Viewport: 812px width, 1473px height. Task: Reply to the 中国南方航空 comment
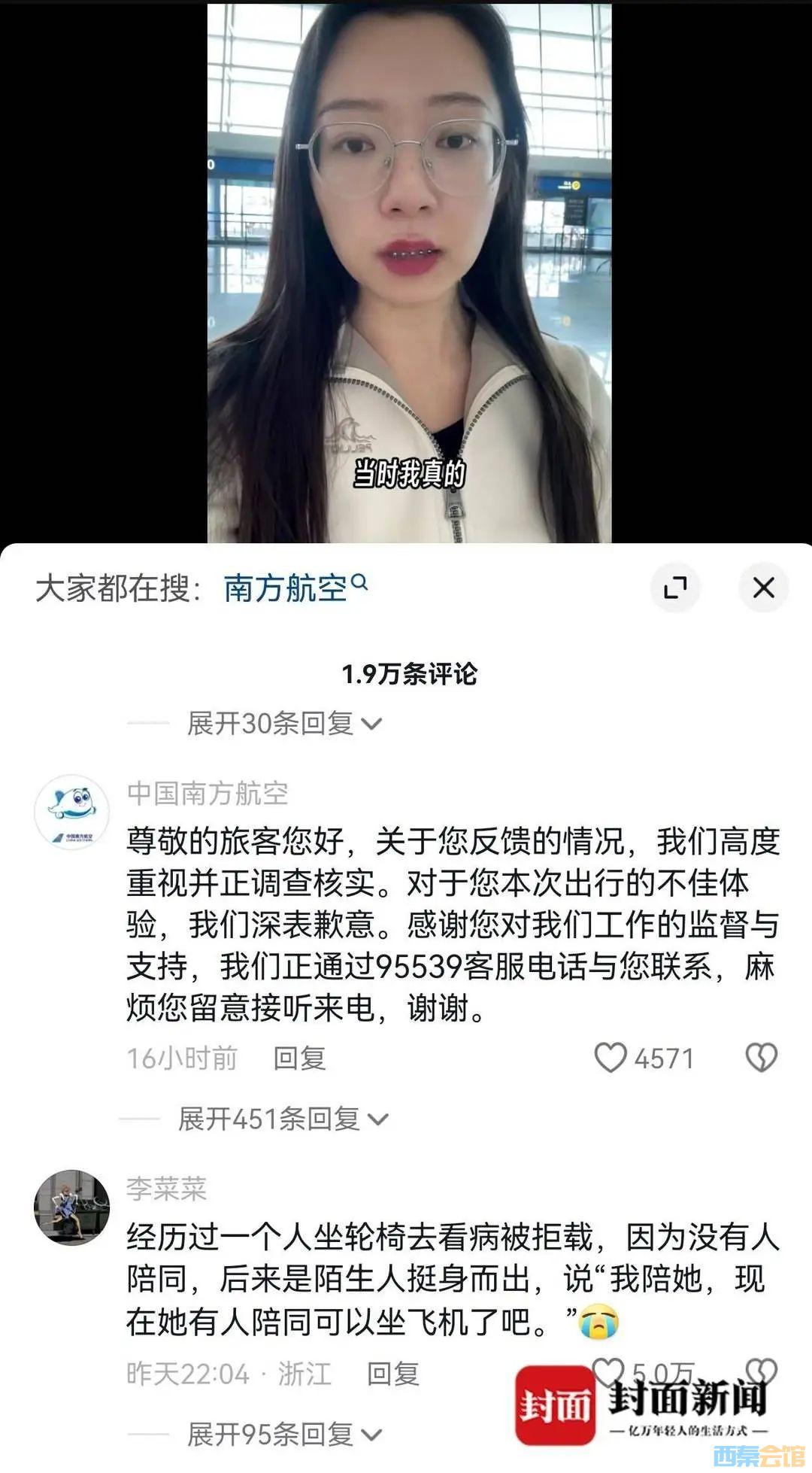(x=301, y=1058)
